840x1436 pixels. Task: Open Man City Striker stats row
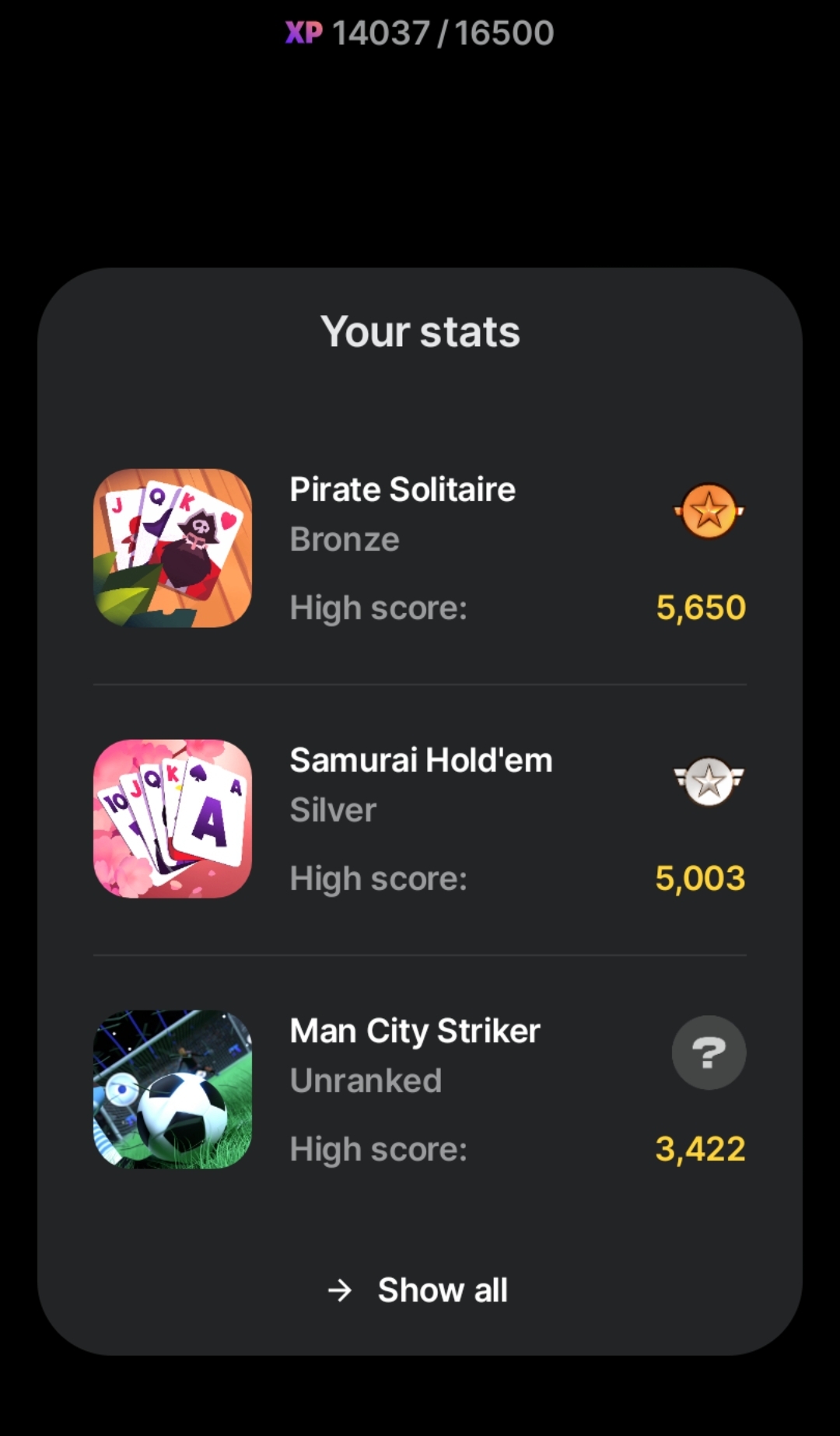coord(420,1089)
